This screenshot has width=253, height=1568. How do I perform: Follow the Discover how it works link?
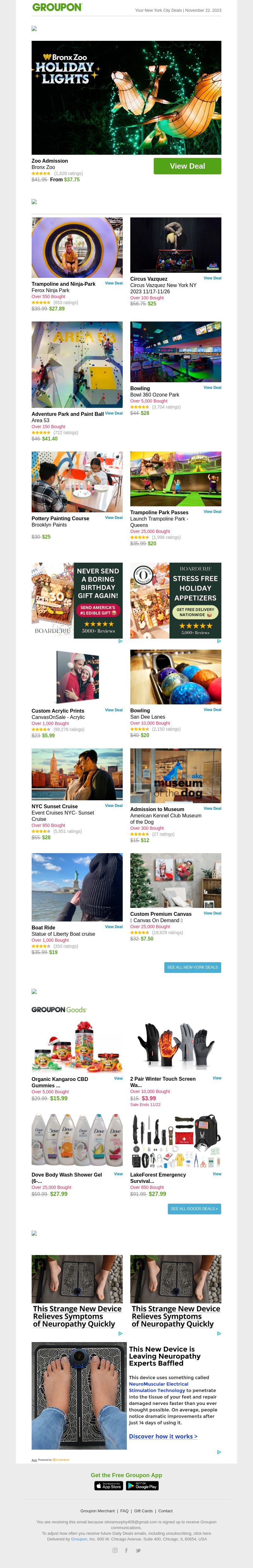163,1437
